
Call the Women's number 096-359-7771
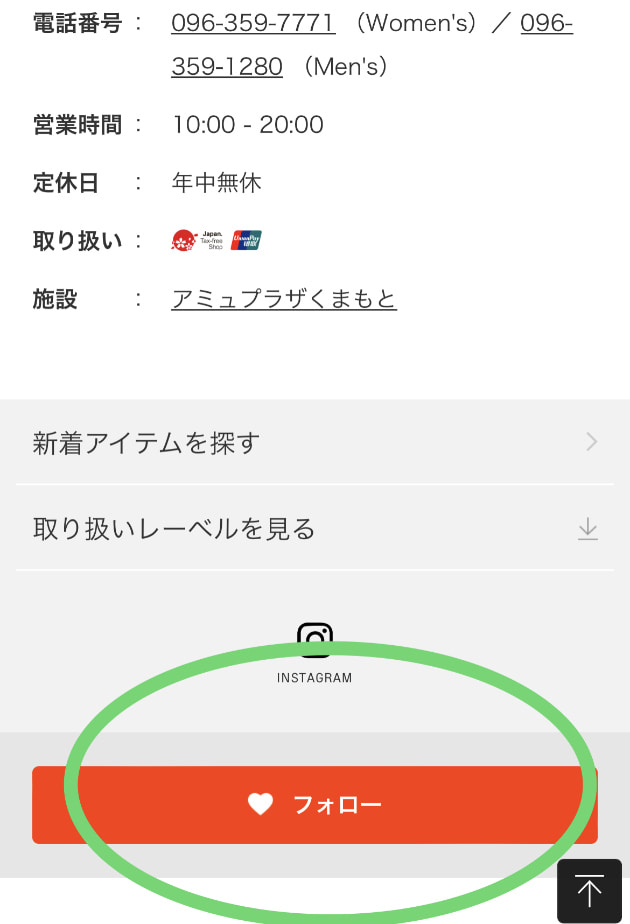click(253, 23)
